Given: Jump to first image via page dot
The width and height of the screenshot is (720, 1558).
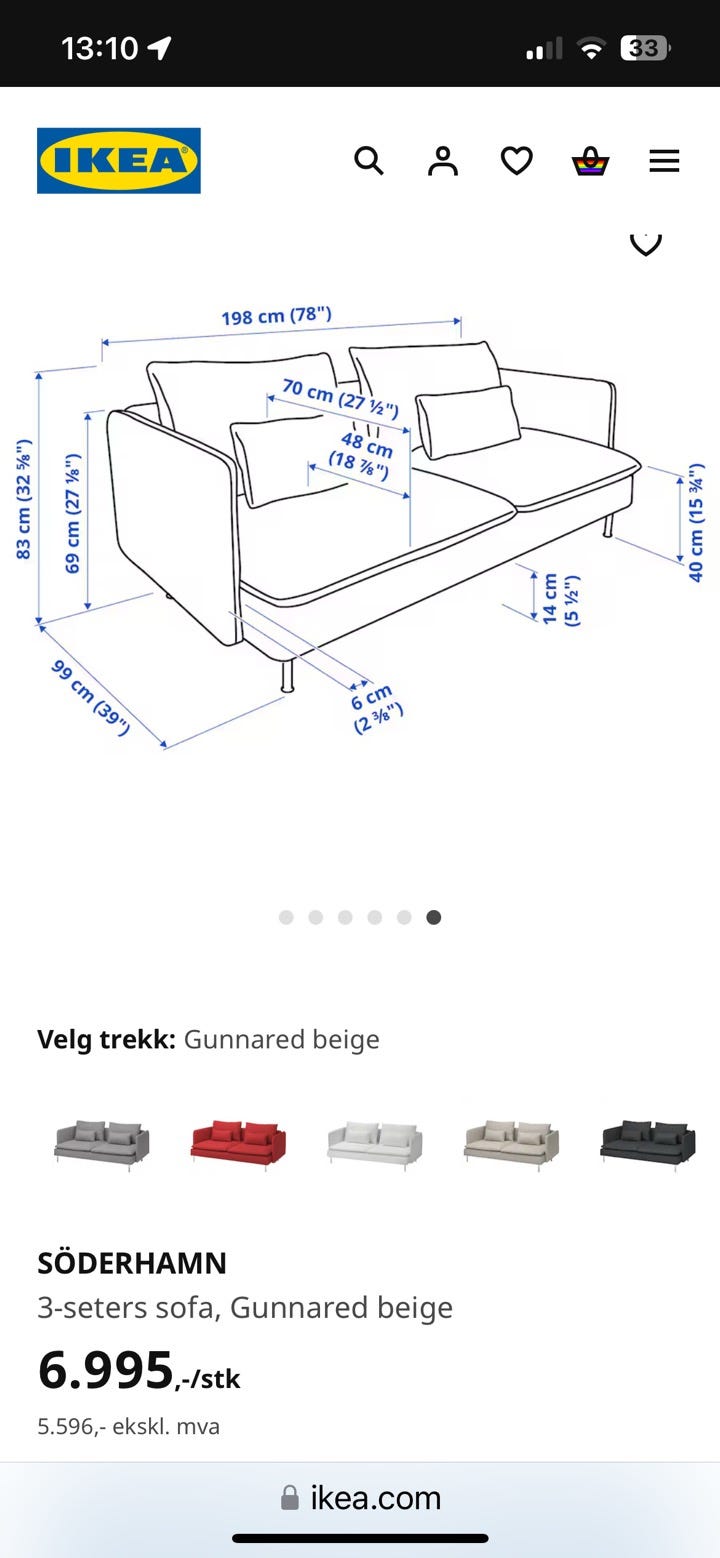Looking at the screenshot, I should click(x=286, y=917).
